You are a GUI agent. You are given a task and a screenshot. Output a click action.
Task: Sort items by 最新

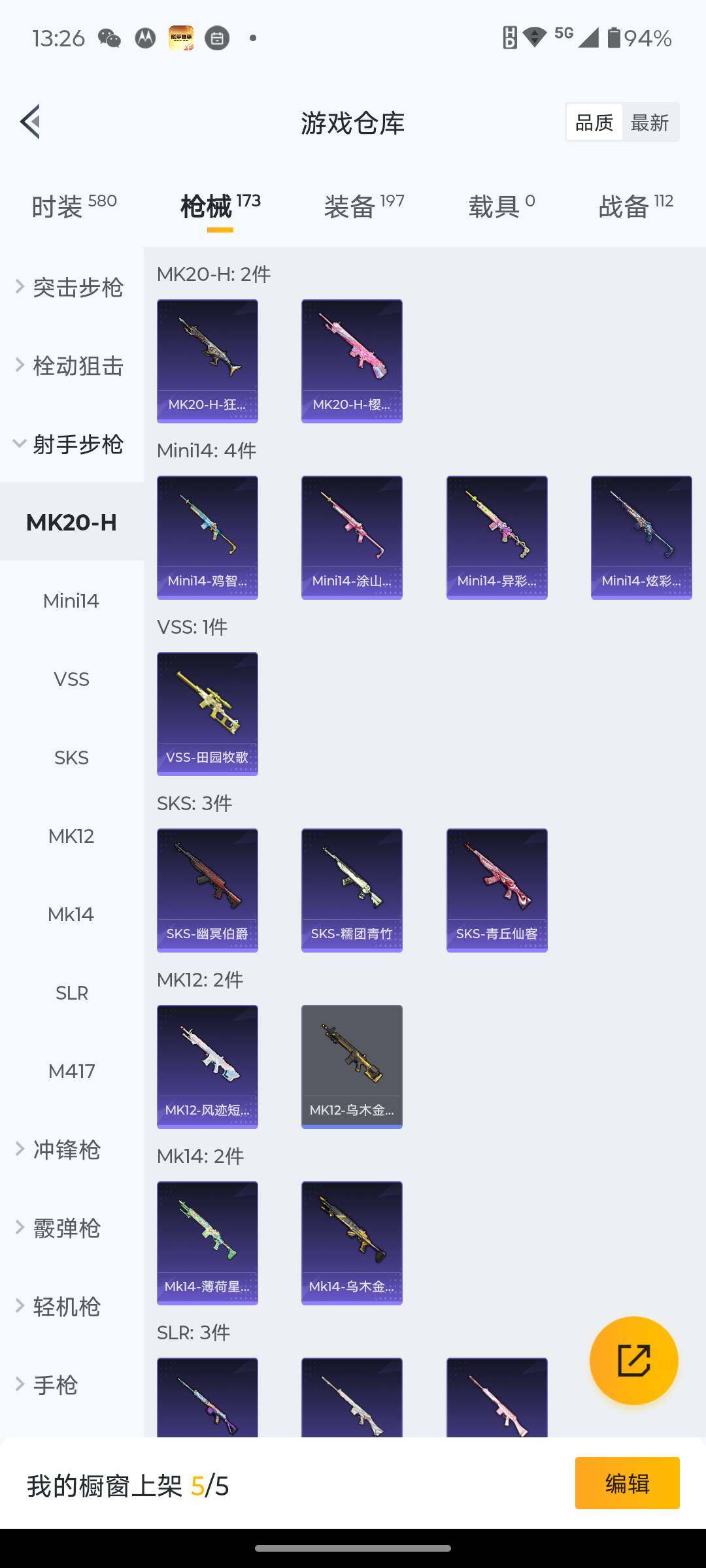click(x=649, y=122)
